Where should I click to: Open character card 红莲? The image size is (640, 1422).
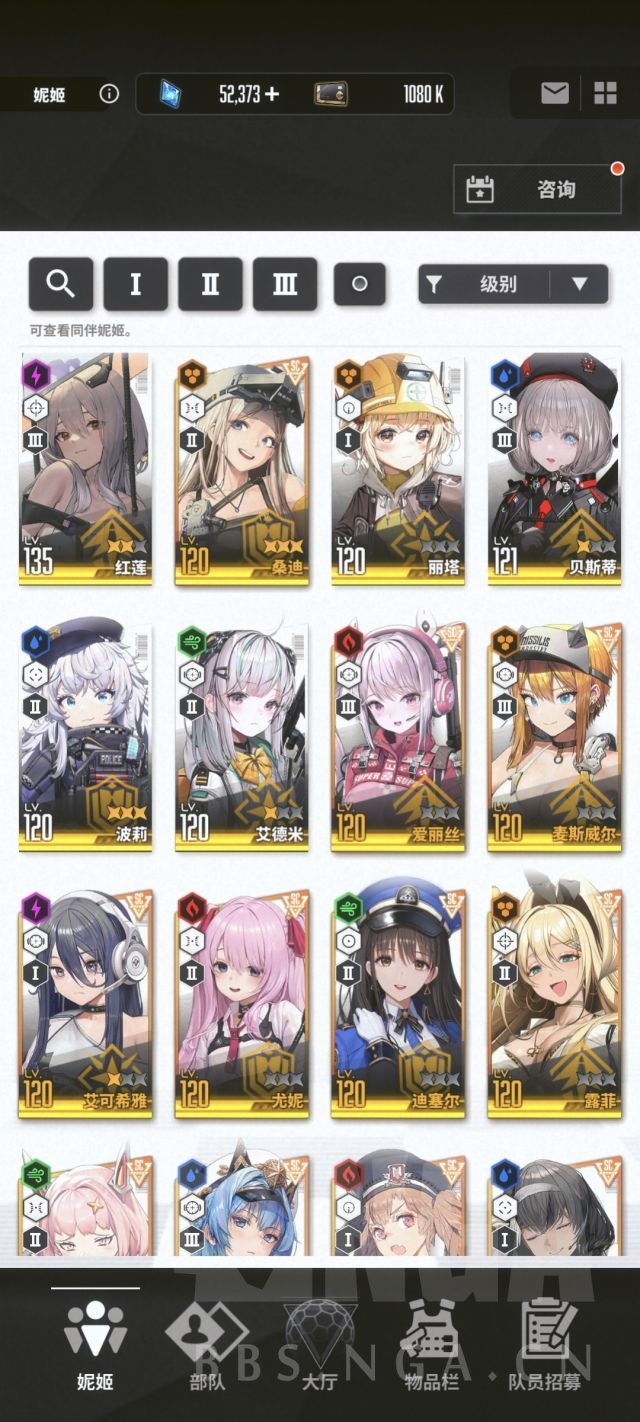point(85,470)
